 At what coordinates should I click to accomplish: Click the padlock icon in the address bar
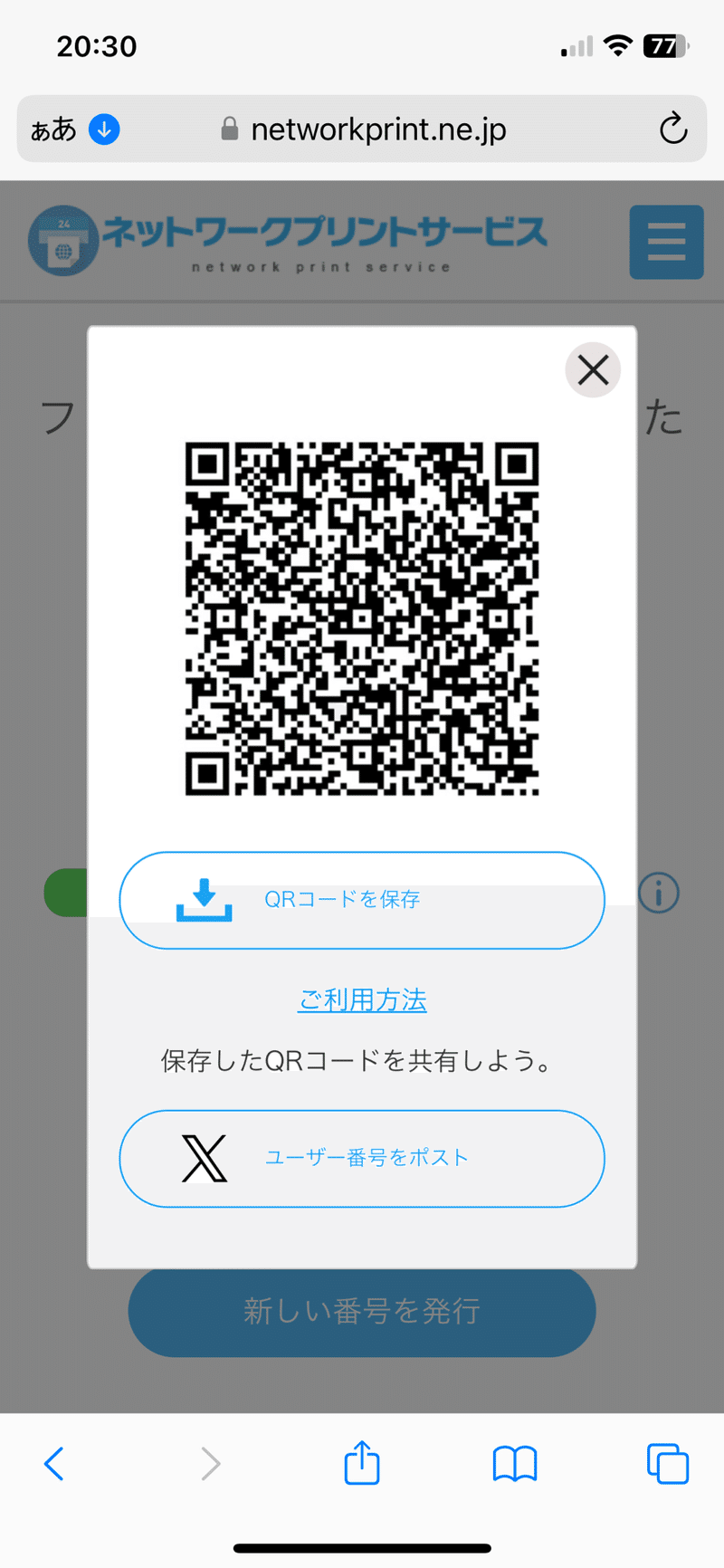pos(231,129)
